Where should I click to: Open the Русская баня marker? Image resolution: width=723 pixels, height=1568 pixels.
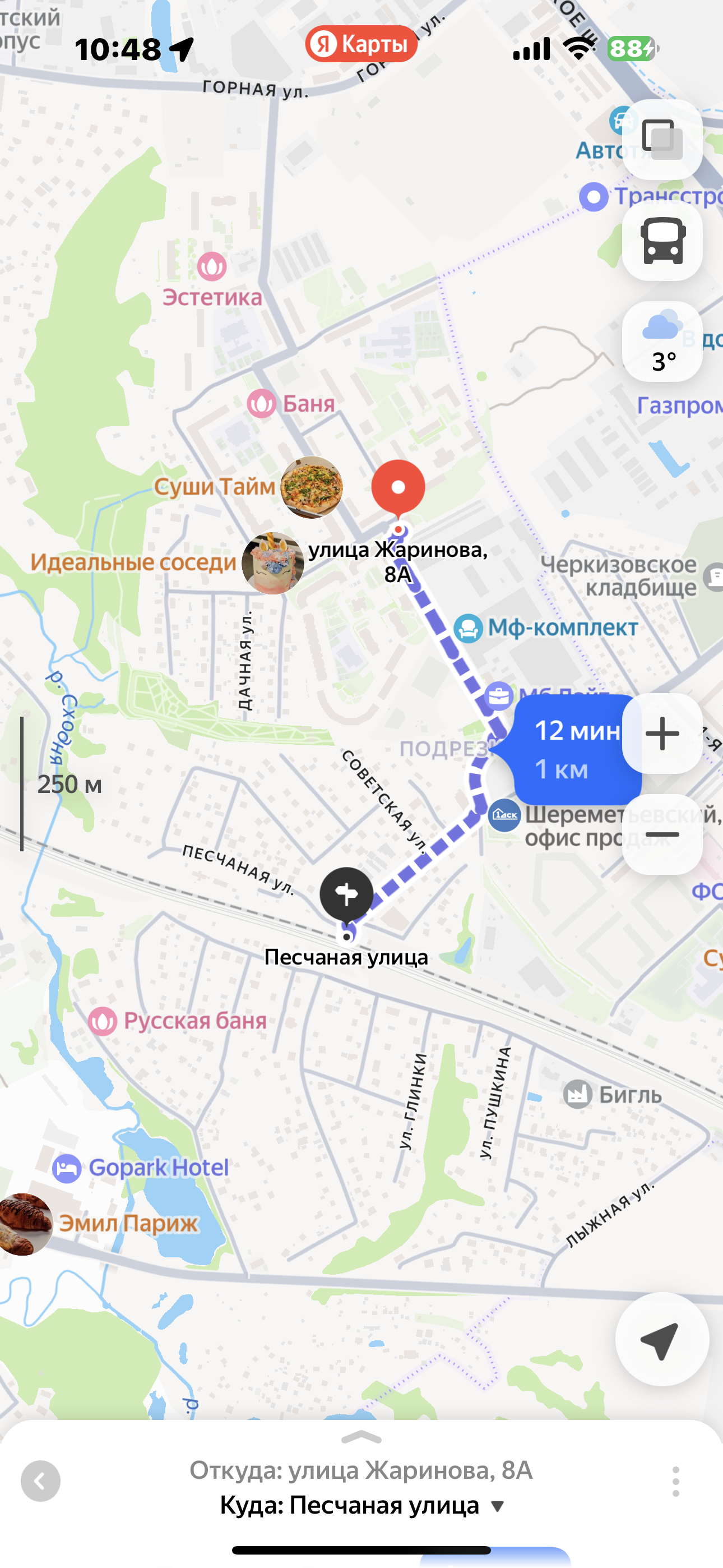[x=102, y=1021]
